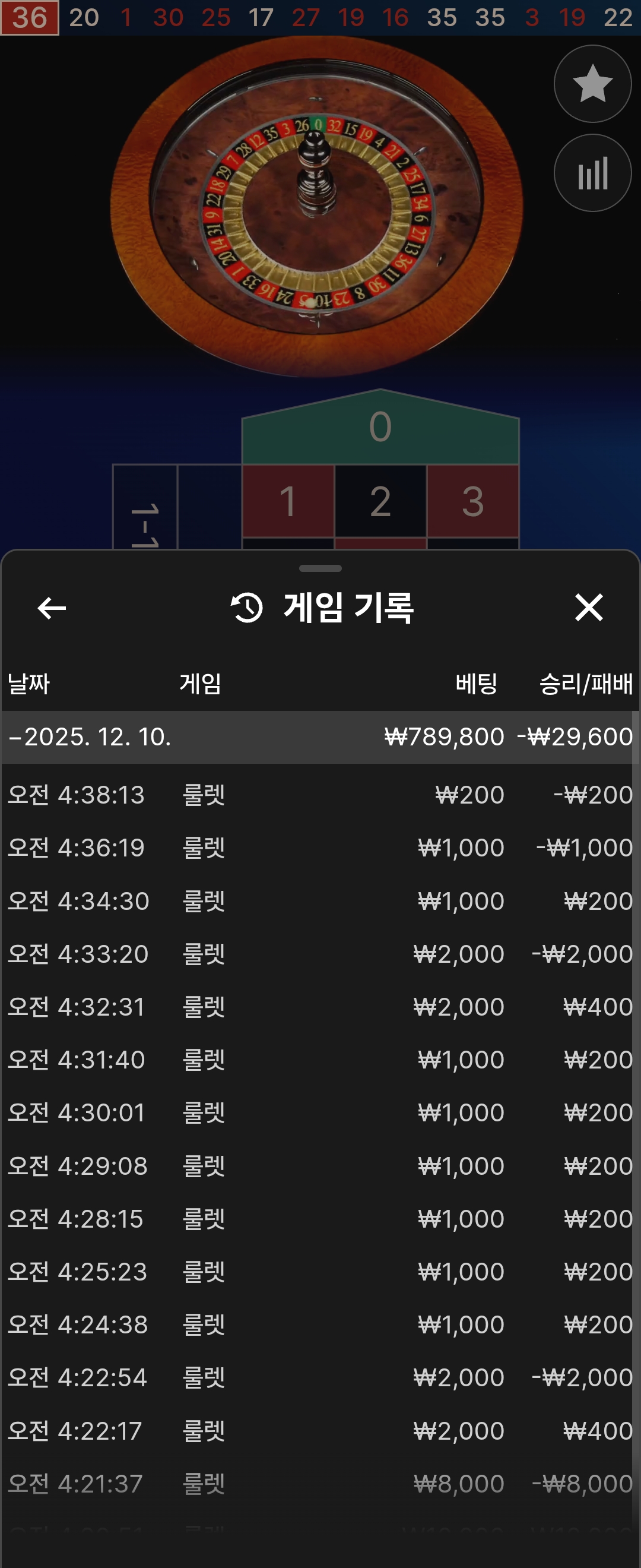641x1568 pixels.
Task: Open the 오전 4:30:01 룰렛 record
Action: (320, 1112)
